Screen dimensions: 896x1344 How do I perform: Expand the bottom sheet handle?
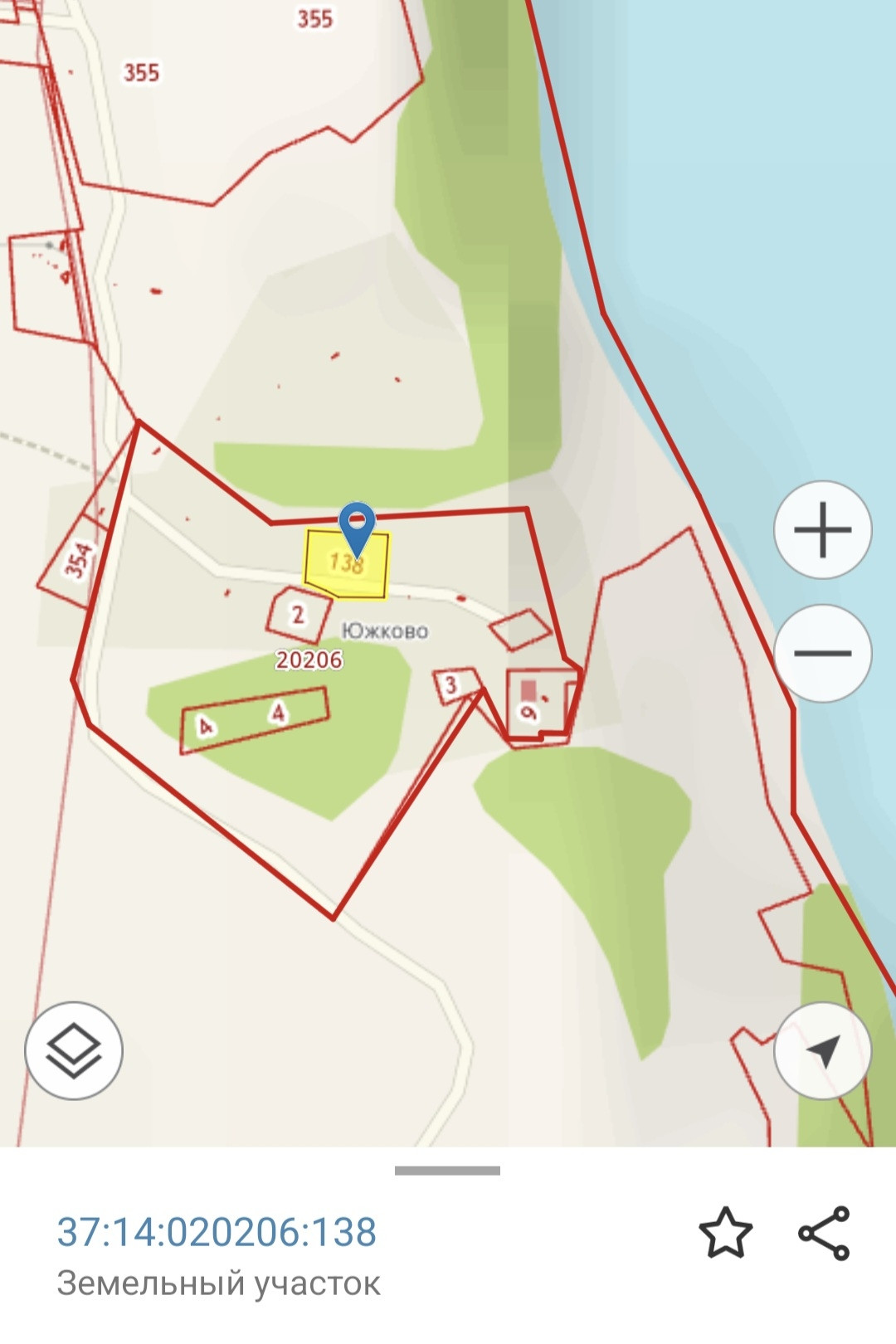(447, 1171)
